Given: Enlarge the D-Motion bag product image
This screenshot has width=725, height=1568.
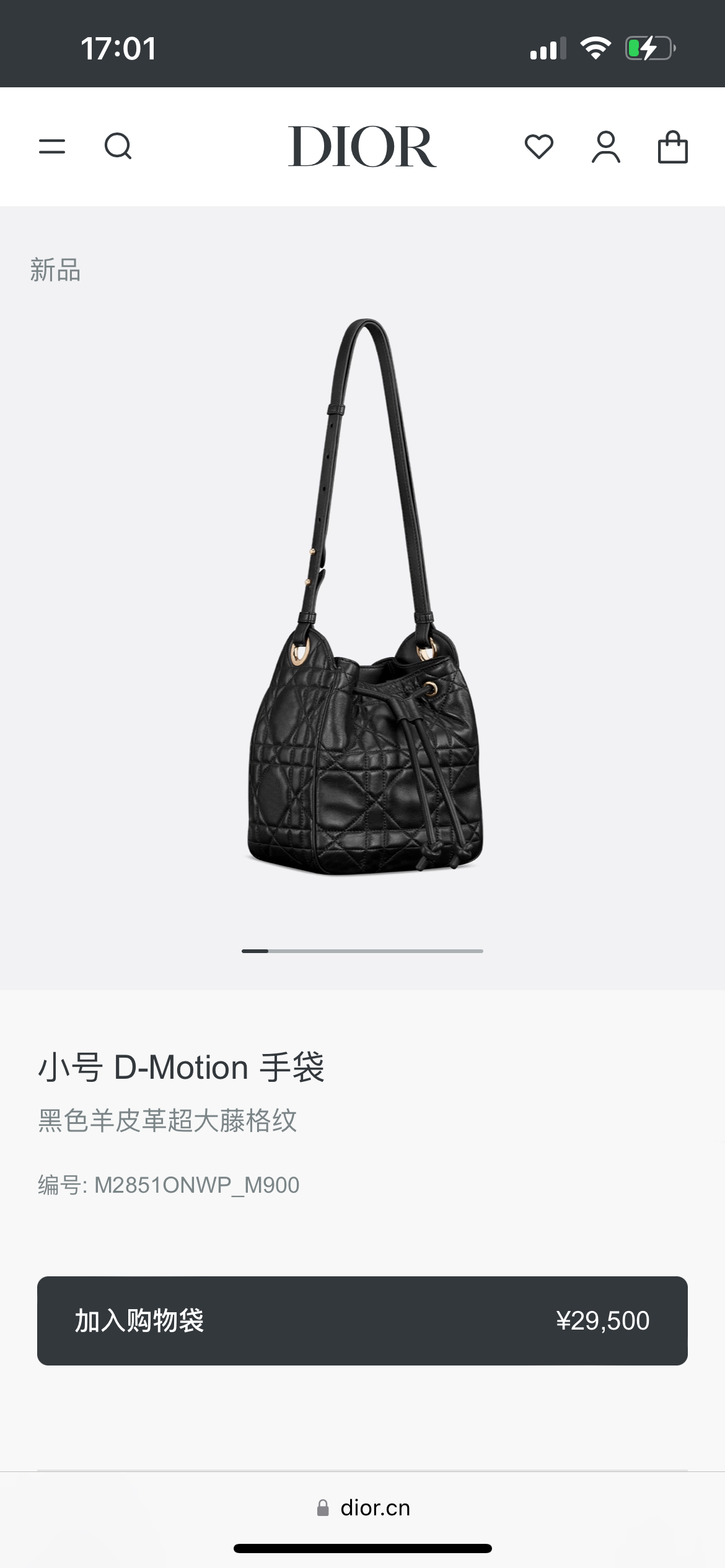Looking at the screenshot, I should tap(364, 598).
